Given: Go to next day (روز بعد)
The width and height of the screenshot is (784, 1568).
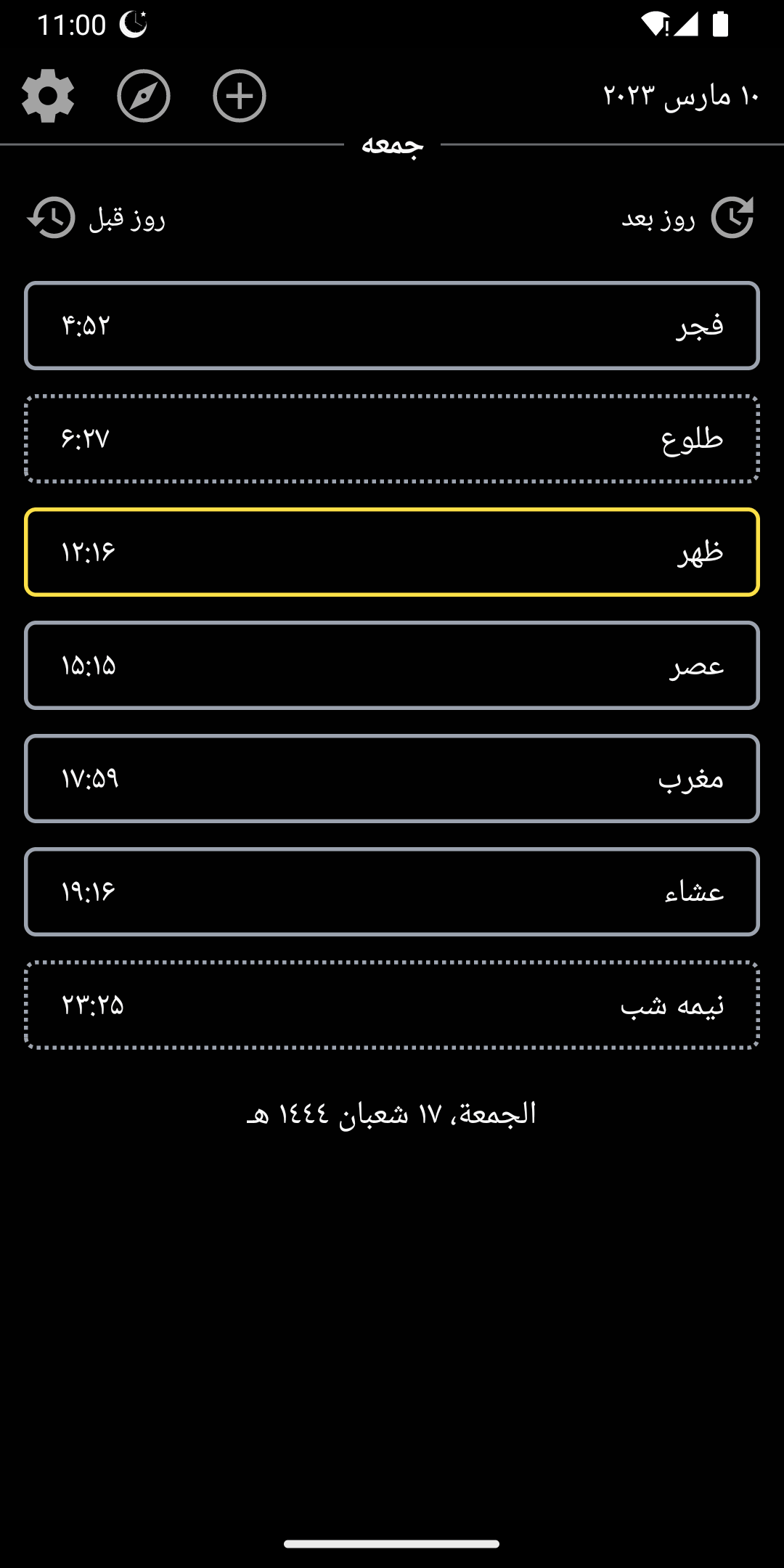Looking at the screenshot, I should click(688, 218).
